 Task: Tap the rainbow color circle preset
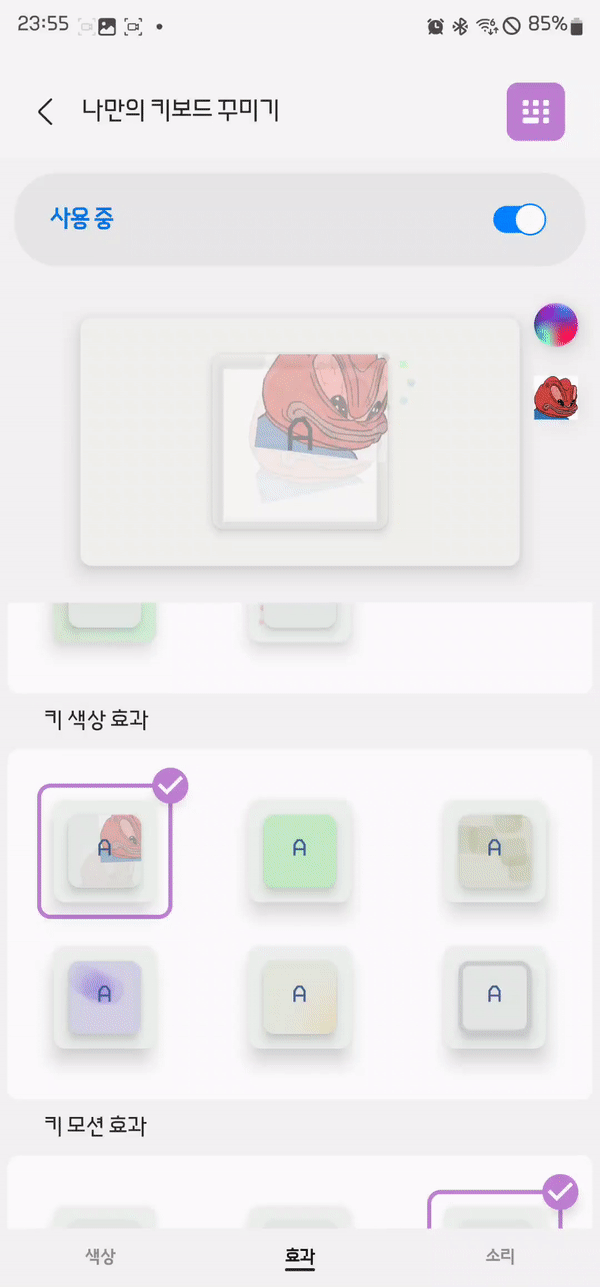(x=556, y=325)
